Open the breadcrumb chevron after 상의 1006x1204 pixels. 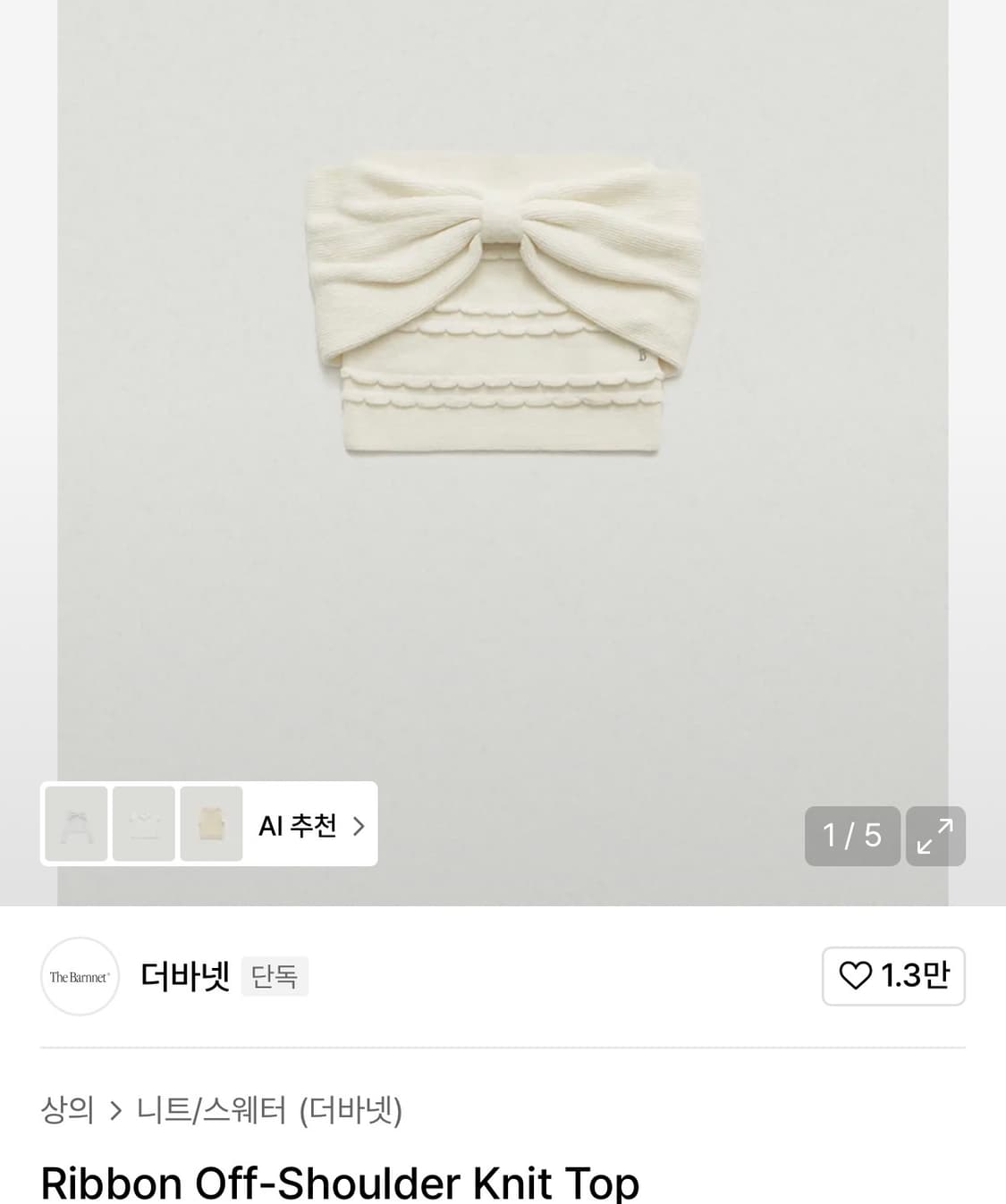[116, 1110]
